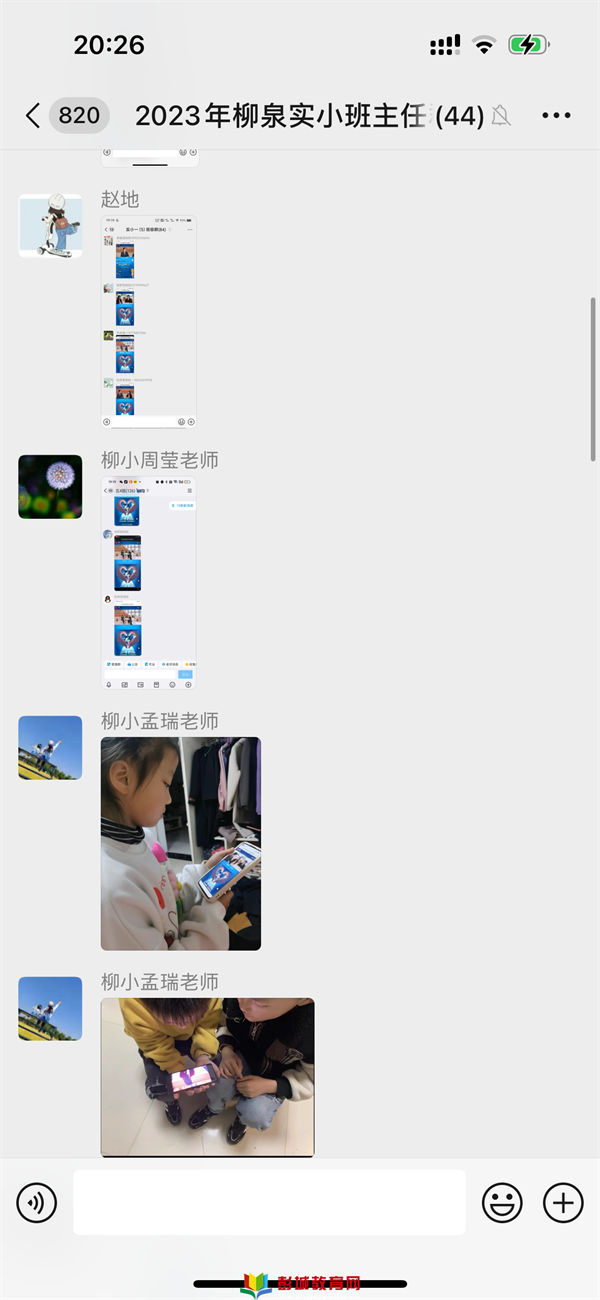Open photo of two kids watching phone

pos(207,1077)
